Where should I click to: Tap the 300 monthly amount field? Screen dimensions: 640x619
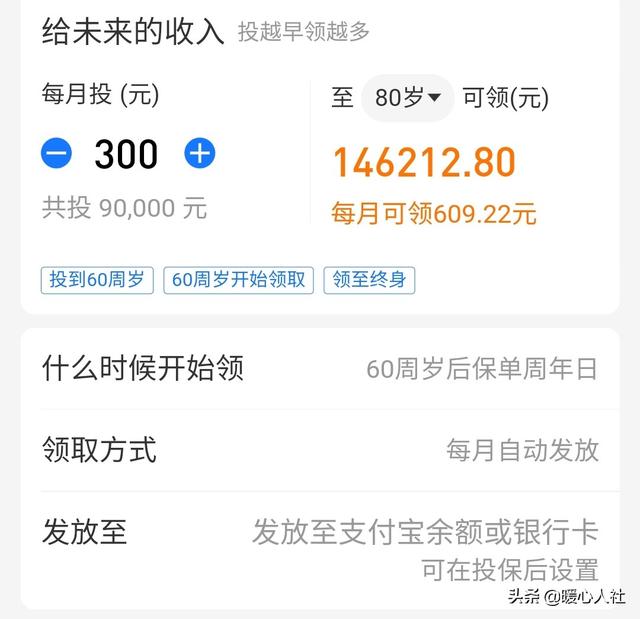(126, 154)
